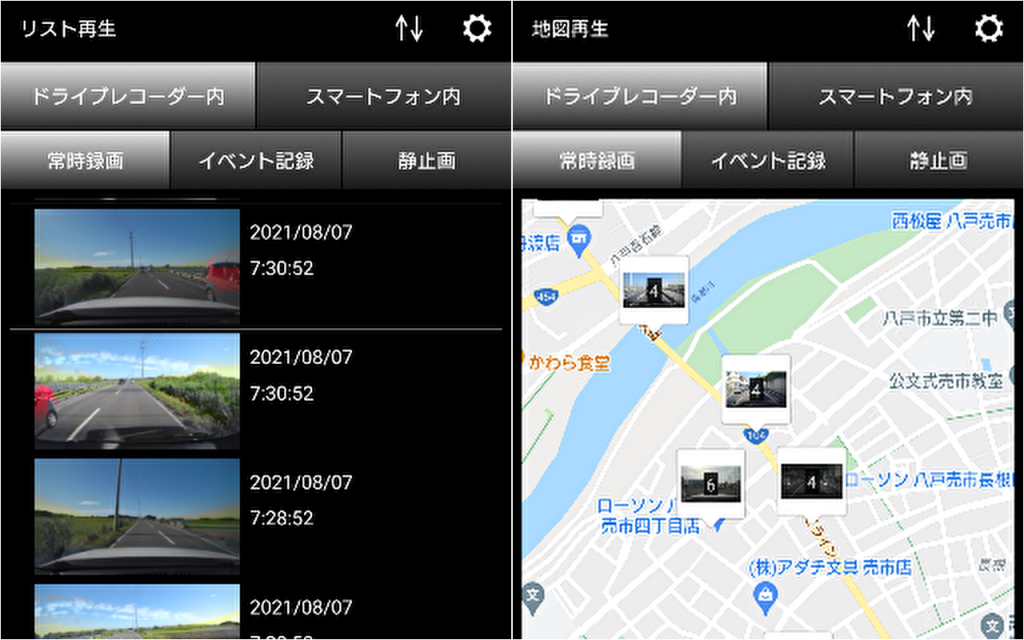
Task: Select ドライブレコーダー内 tab under リスト再生
Action: (128, 97)
